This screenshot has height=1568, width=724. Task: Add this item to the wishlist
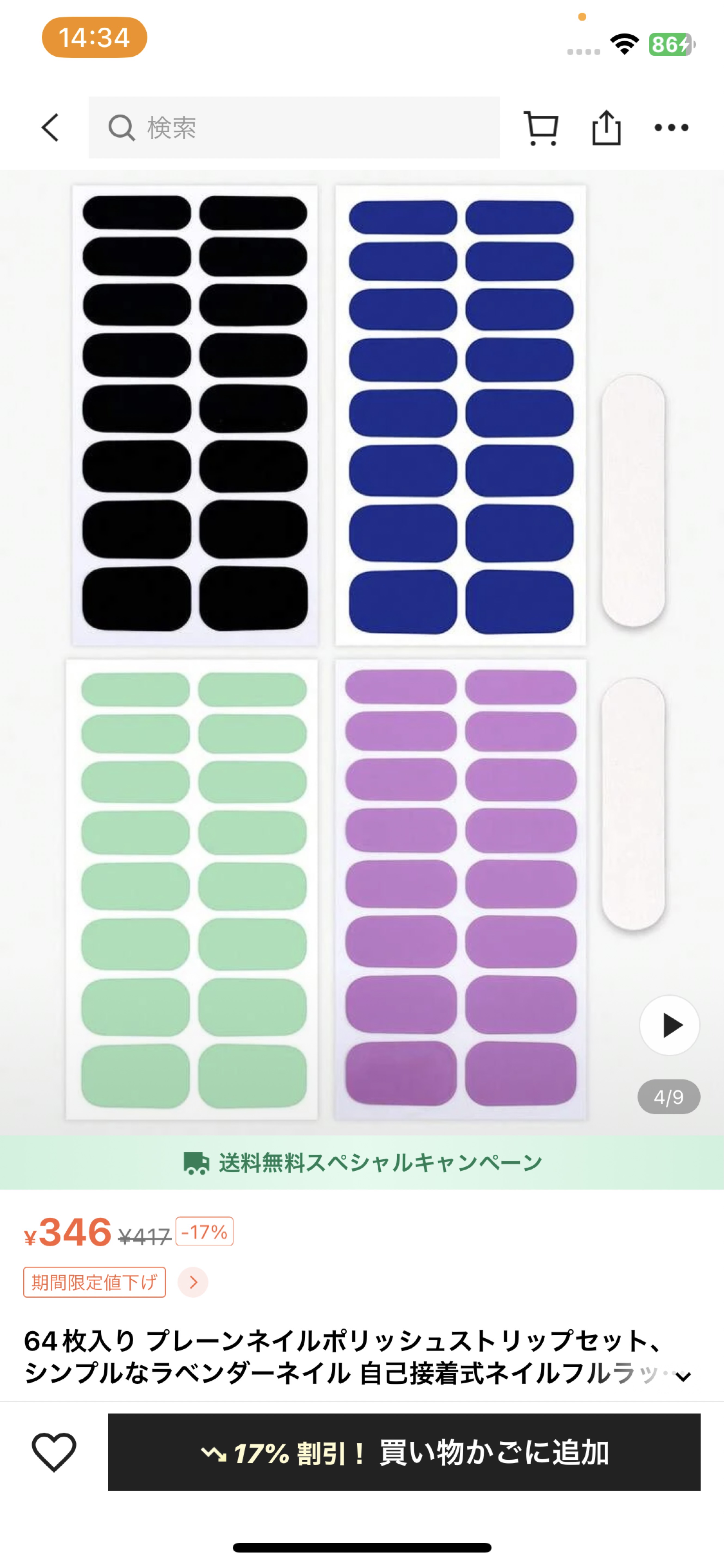coord(54,1452)
